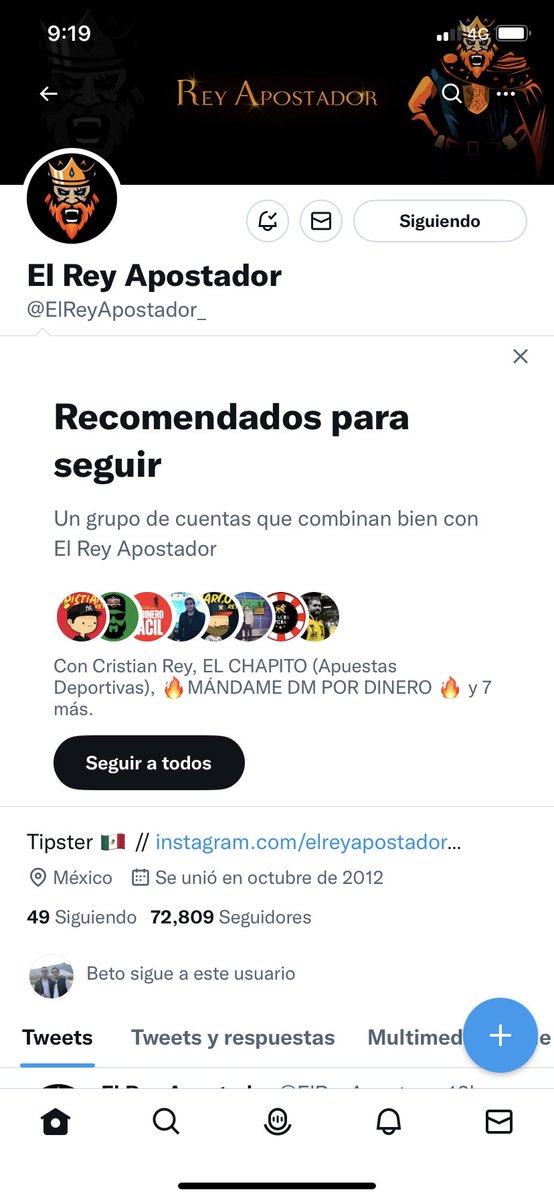Open the Messages tab in bottom bar

tap(498, 1123)
